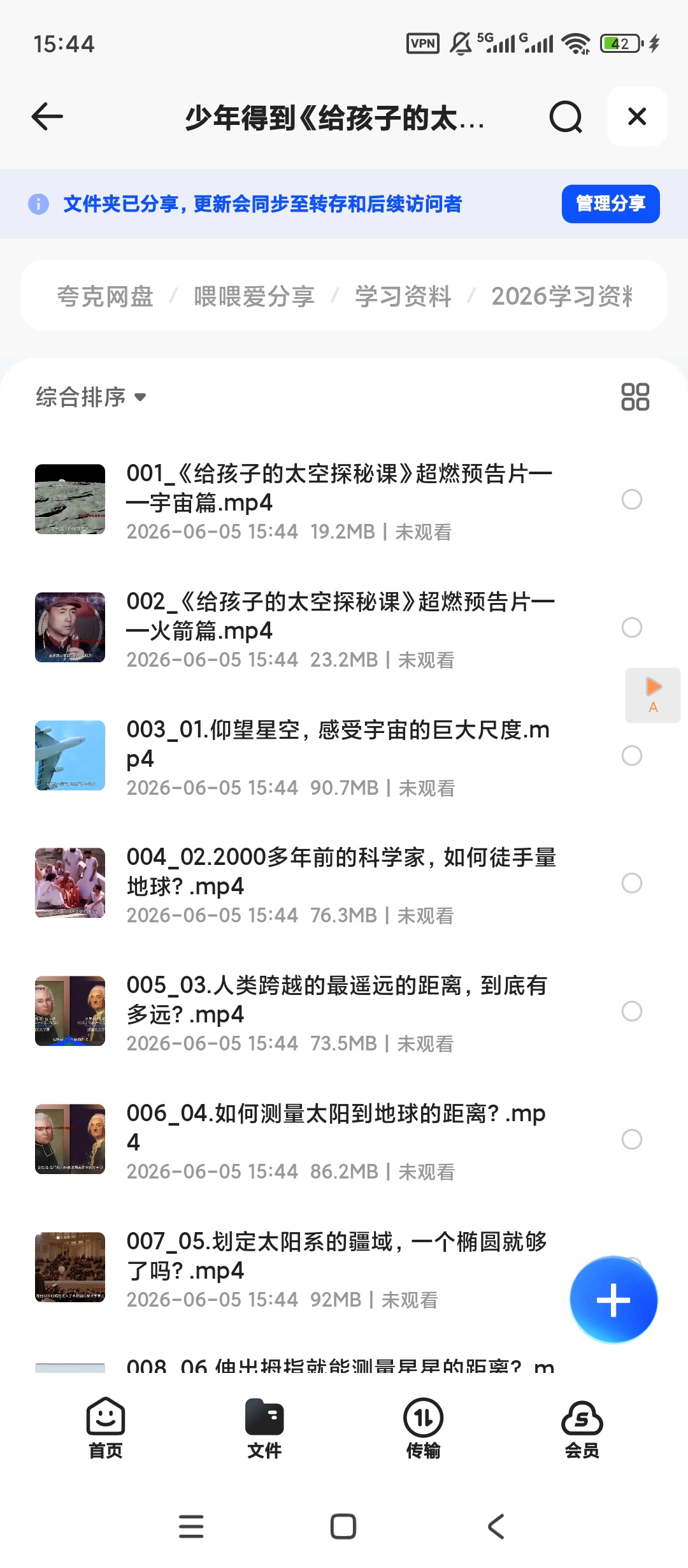Select the circle for 002 火箭篇 video
688x1568 pixels.
631,628
